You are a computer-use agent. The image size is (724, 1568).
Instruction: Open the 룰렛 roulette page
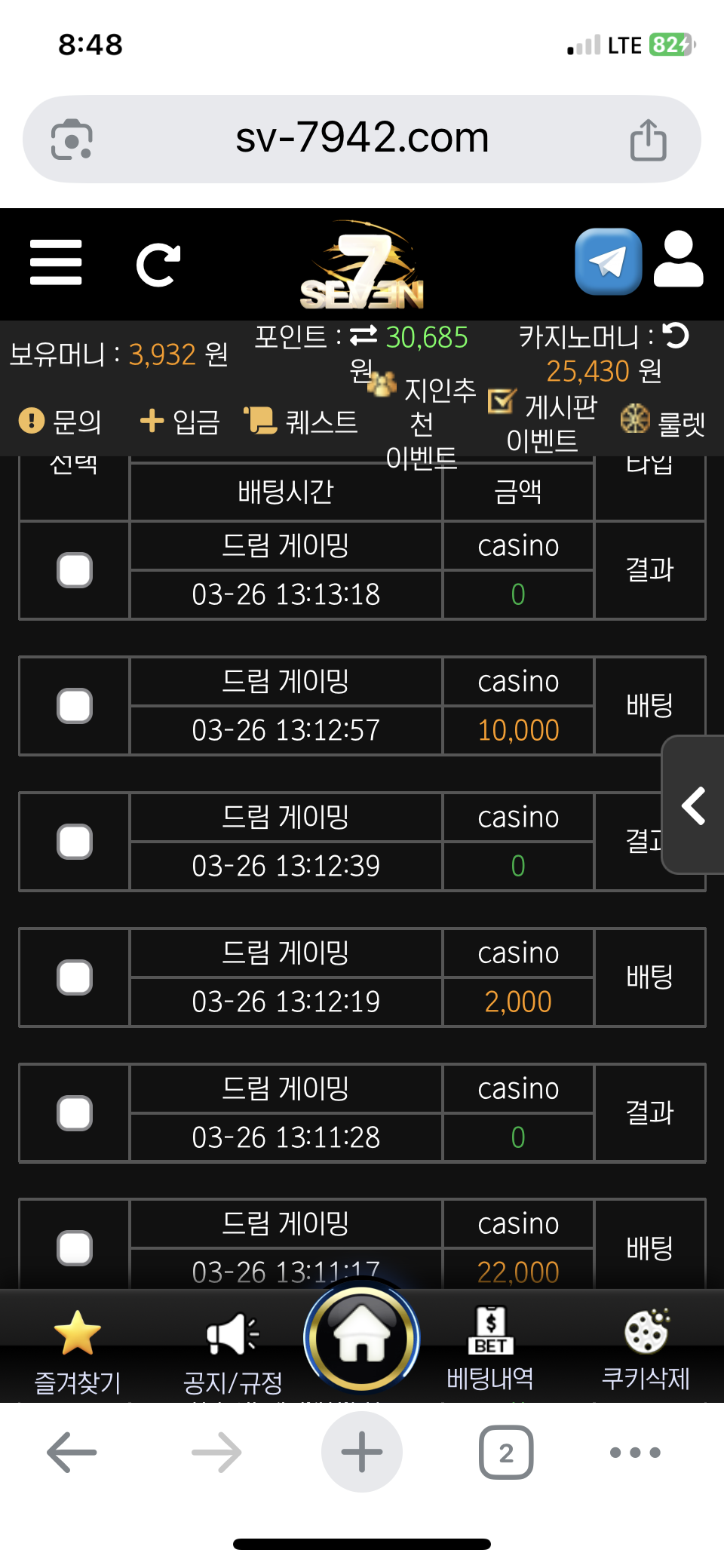[x=663, y=421]
